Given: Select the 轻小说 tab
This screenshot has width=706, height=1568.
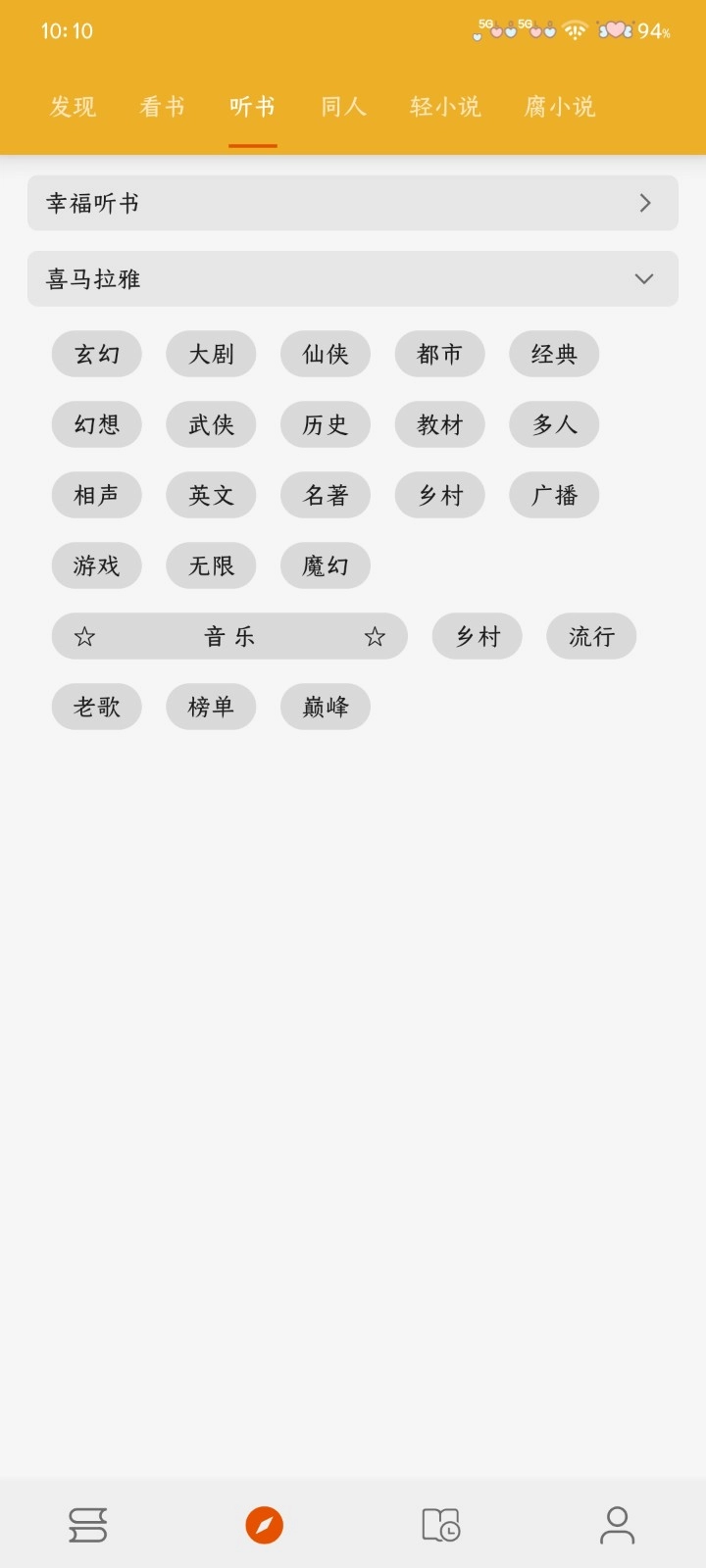Looking at the screenshot, I should coord(444,106).
